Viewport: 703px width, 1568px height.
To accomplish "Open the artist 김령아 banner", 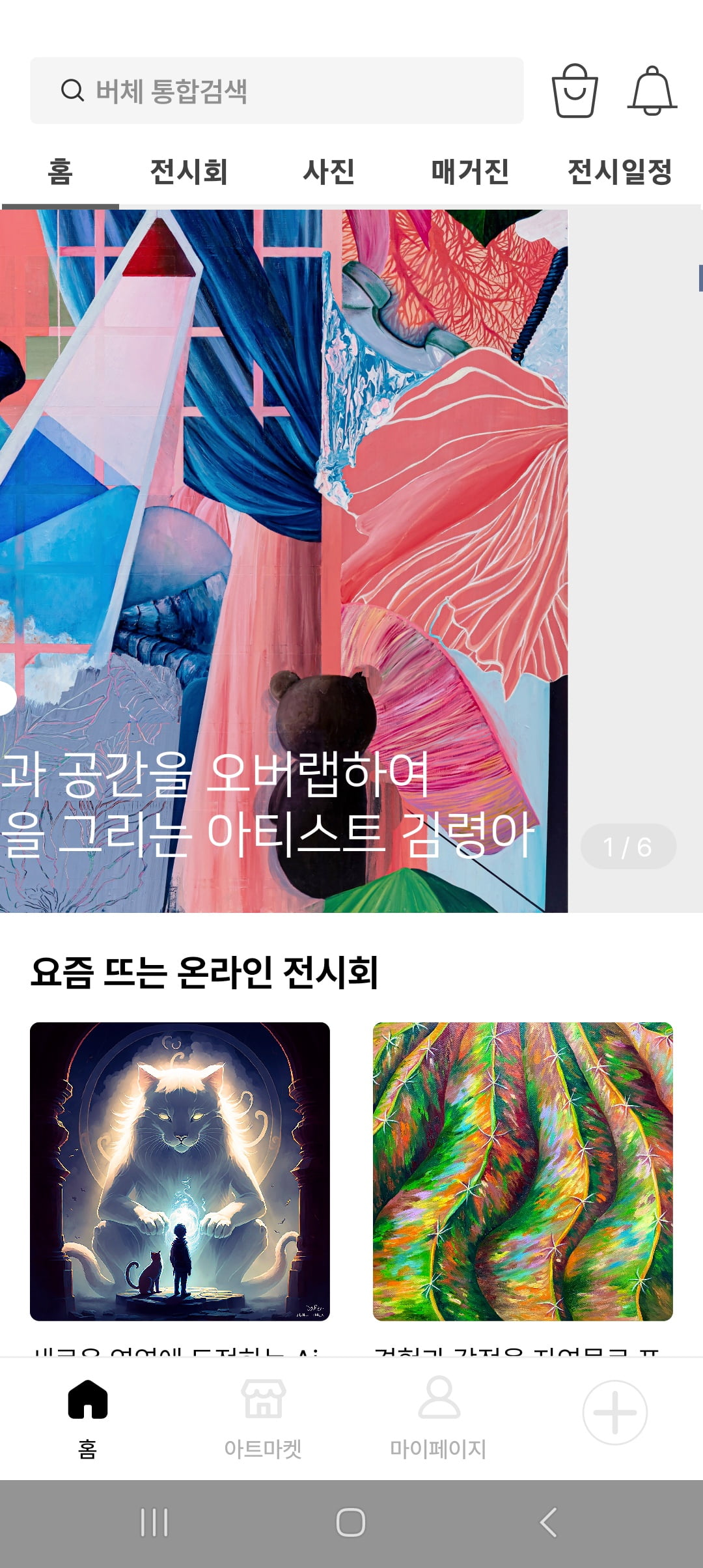I will (284, 561).
